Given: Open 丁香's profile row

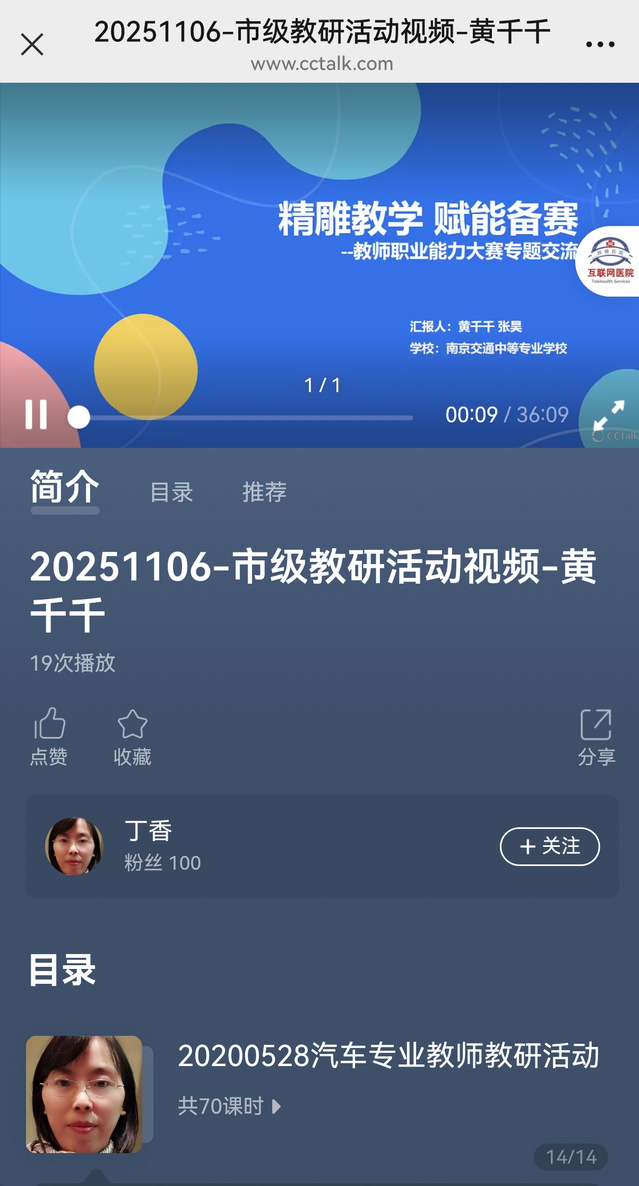Looking at the screenshot, I should [250, 846].
